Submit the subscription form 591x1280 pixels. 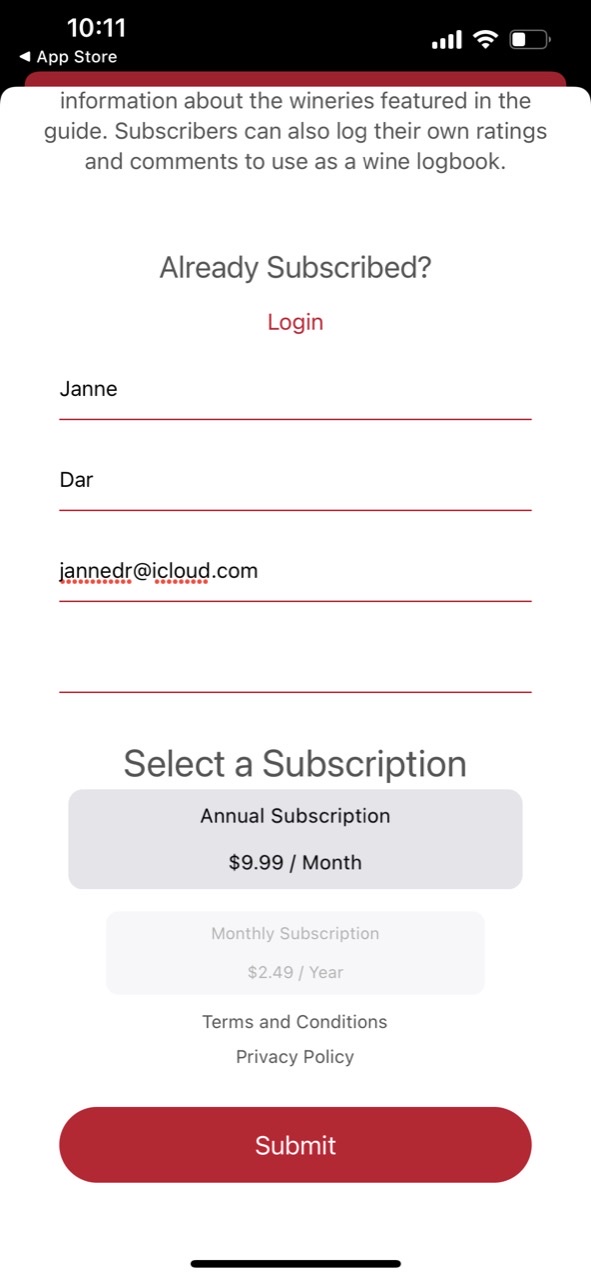coord(295,1145)
